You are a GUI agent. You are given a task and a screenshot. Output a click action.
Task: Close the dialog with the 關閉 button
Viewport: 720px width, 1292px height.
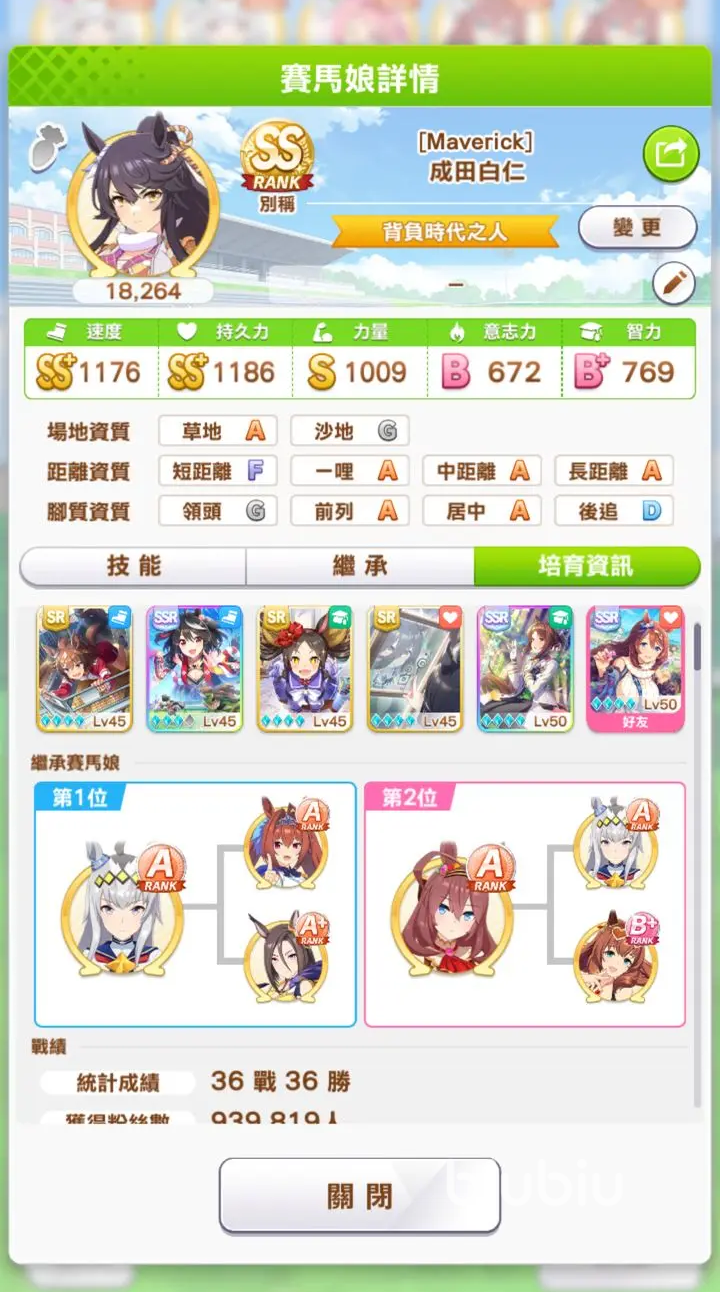[x=360, y=1195]
